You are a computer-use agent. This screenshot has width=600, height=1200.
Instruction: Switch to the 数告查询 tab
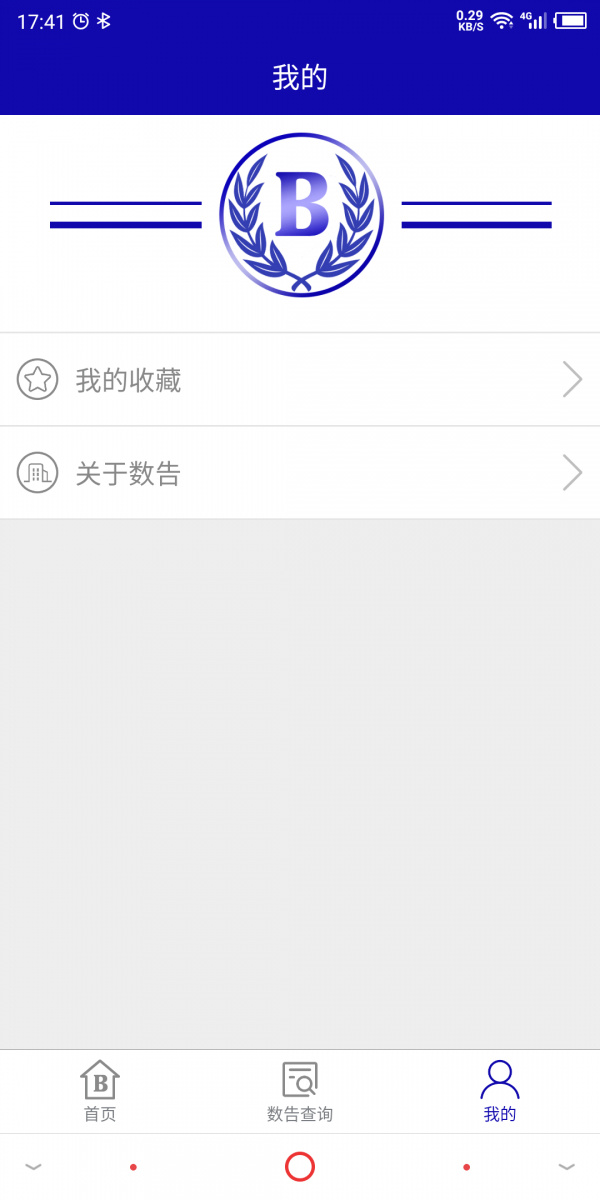[x=300, y=1091]
